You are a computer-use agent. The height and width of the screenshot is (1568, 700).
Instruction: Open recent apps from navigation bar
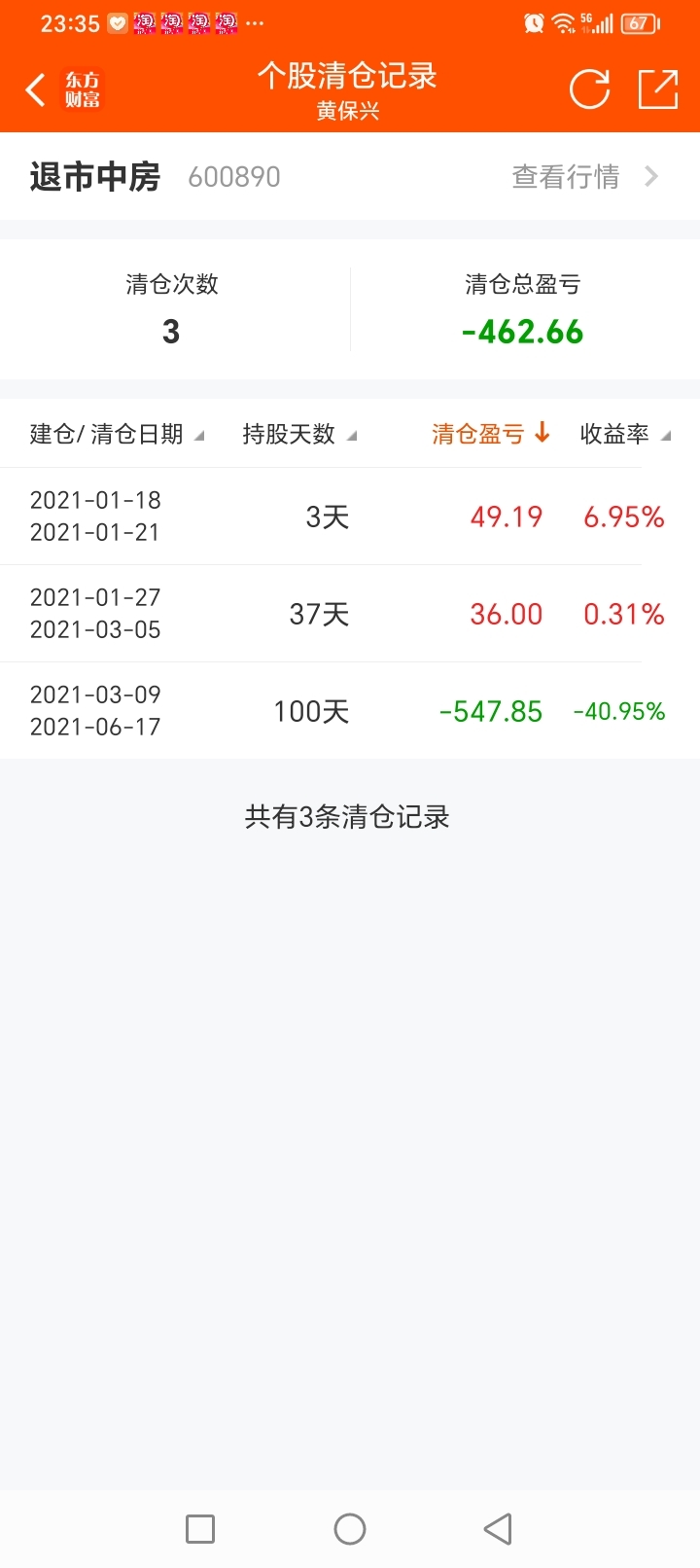point(200,1529)
